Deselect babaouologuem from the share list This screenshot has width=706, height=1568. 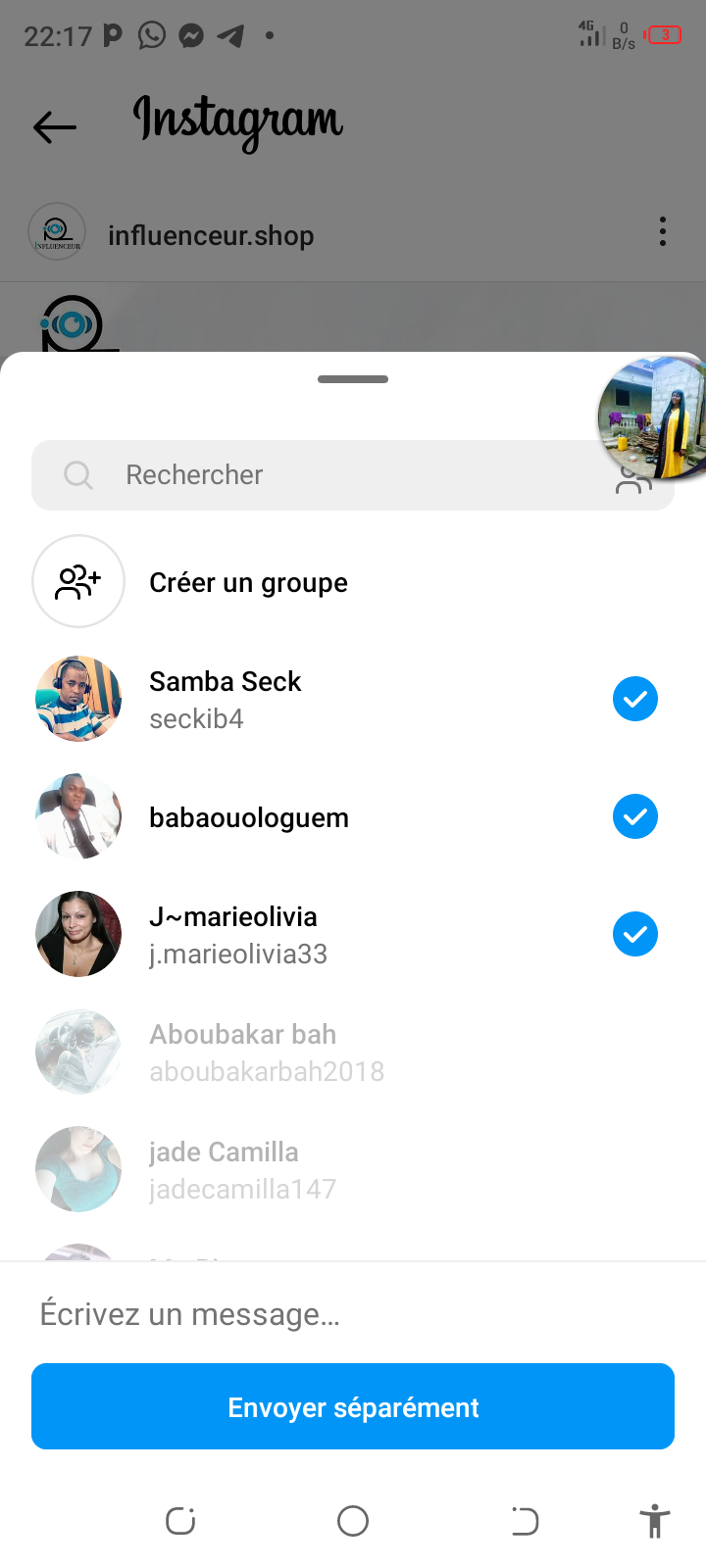pos(635,817)
